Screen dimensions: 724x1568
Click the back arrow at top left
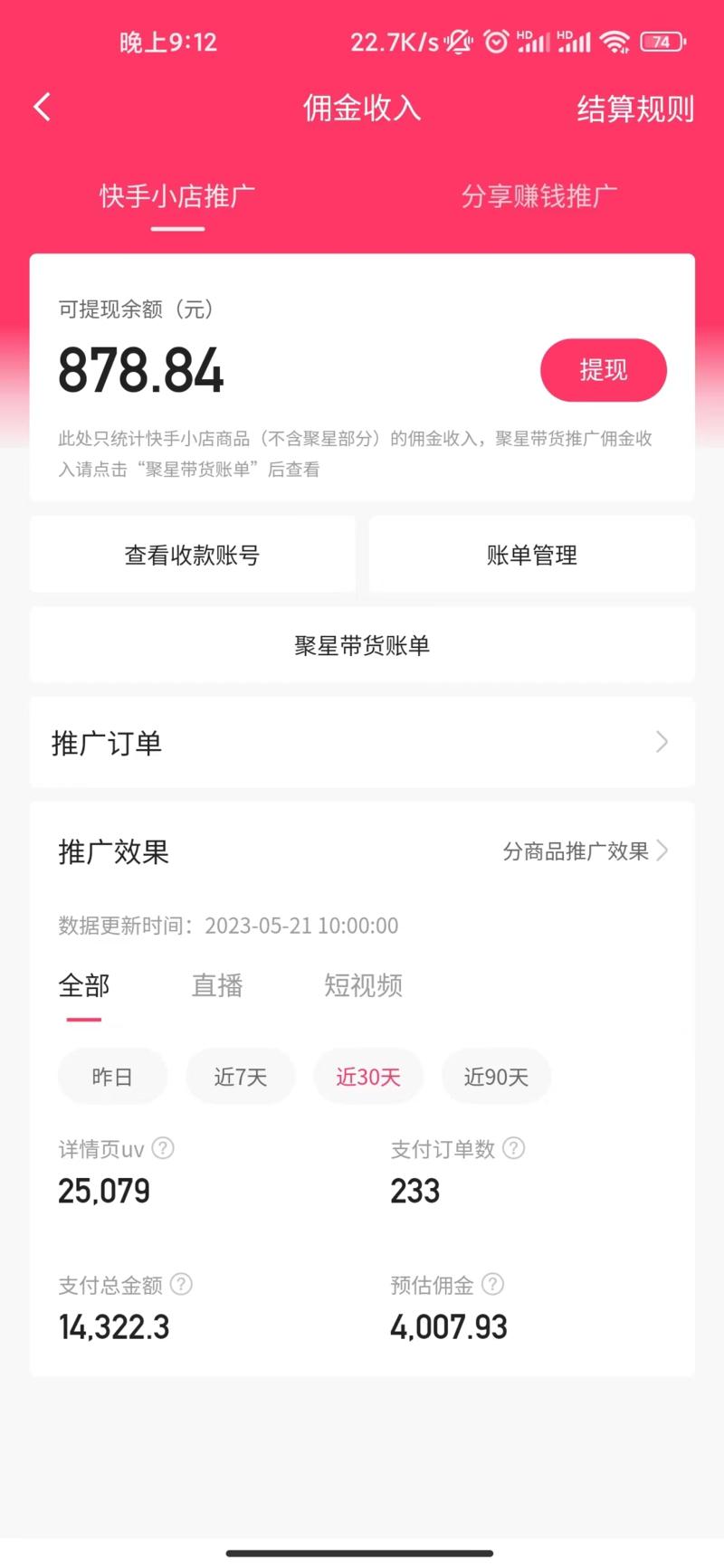pos(41,106)
